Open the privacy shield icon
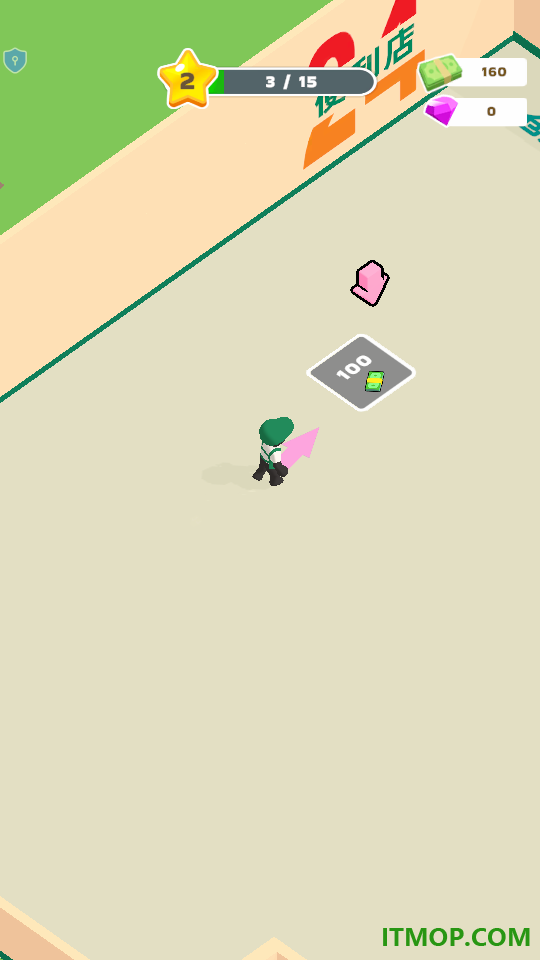Viewport: 540px width, 960px height. [x=15, y=61]
